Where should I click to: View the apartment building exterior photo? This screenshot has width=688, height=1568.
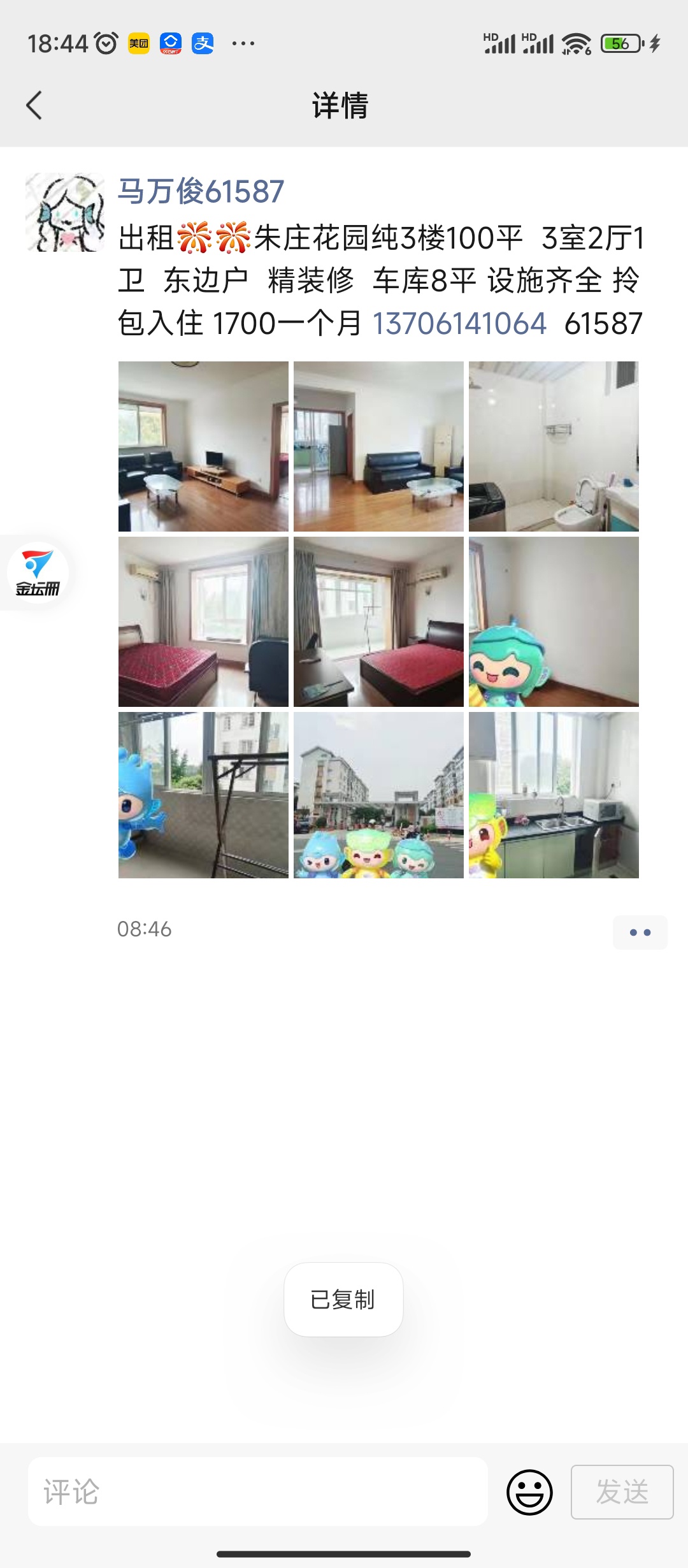point(378,795)
